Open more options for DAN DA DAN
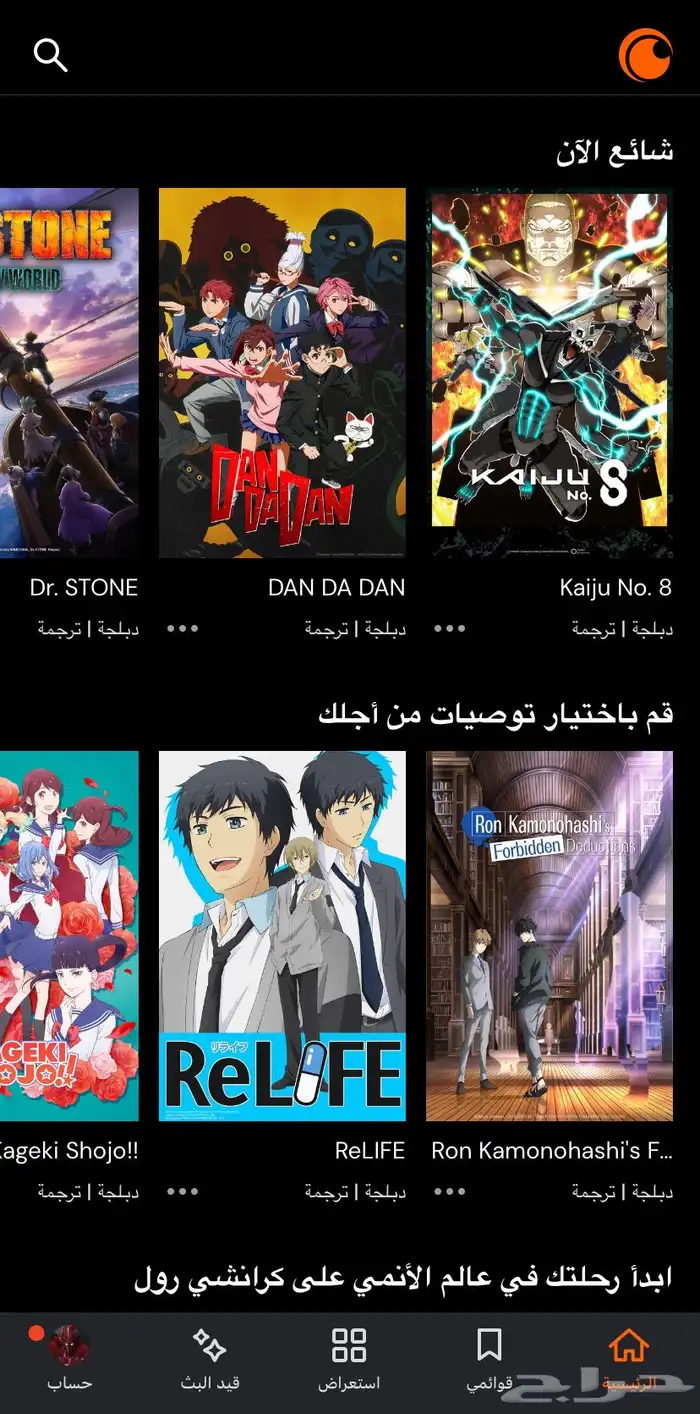This screenshot has width=700, height=1414. 182,628
